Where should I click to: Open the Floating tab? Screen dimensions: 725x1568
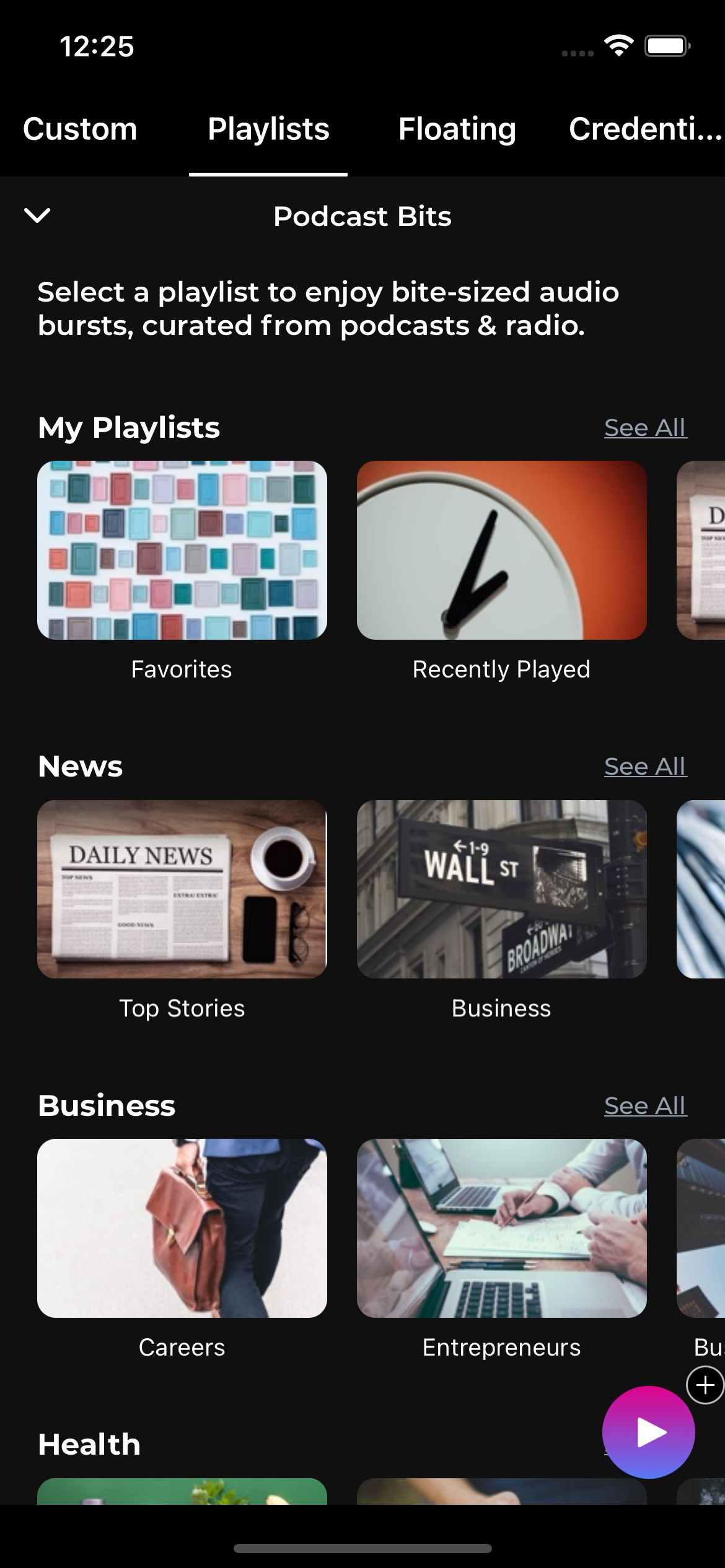click(x=457, y=129)
